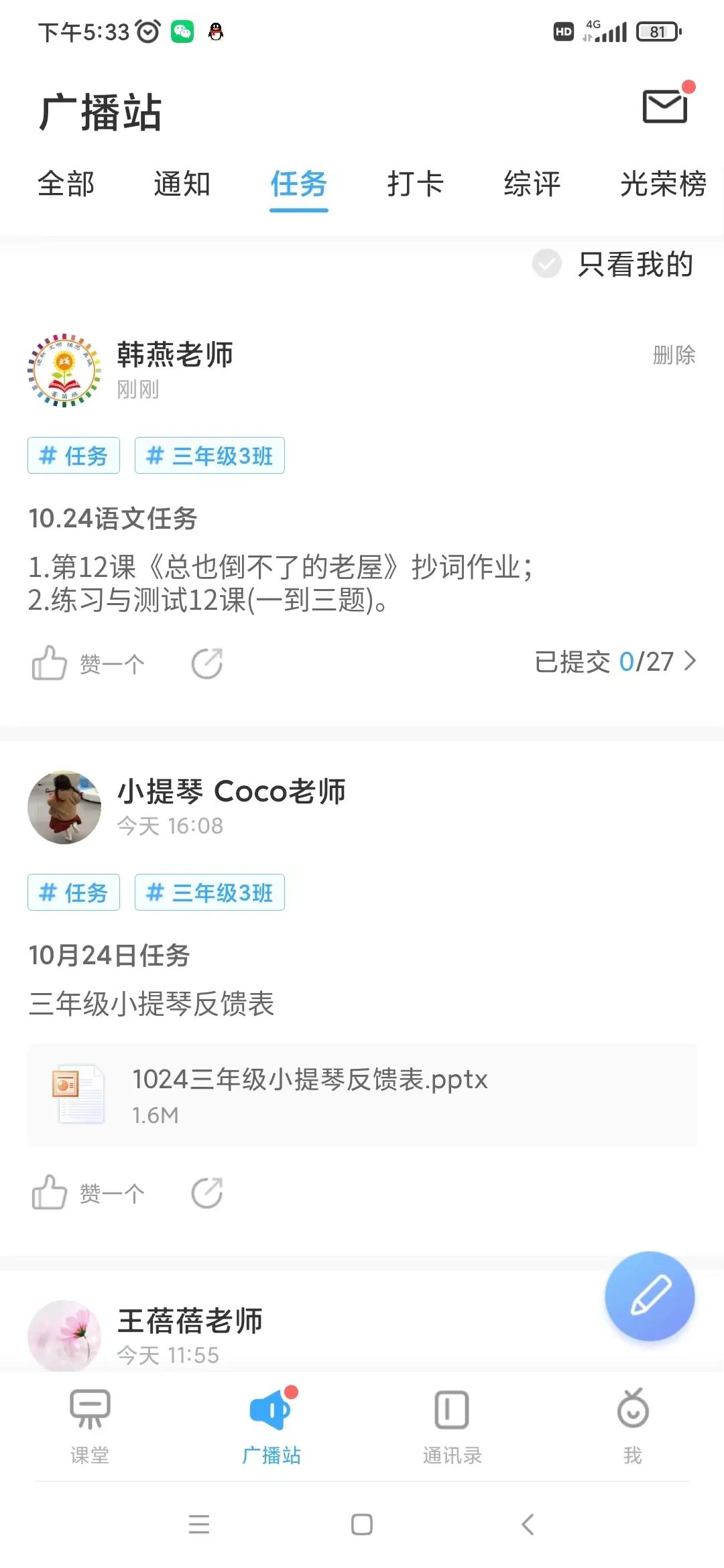The image size is (724, 1568).
Task: Switch to the 综评 tab
Action: coord(532,184)
